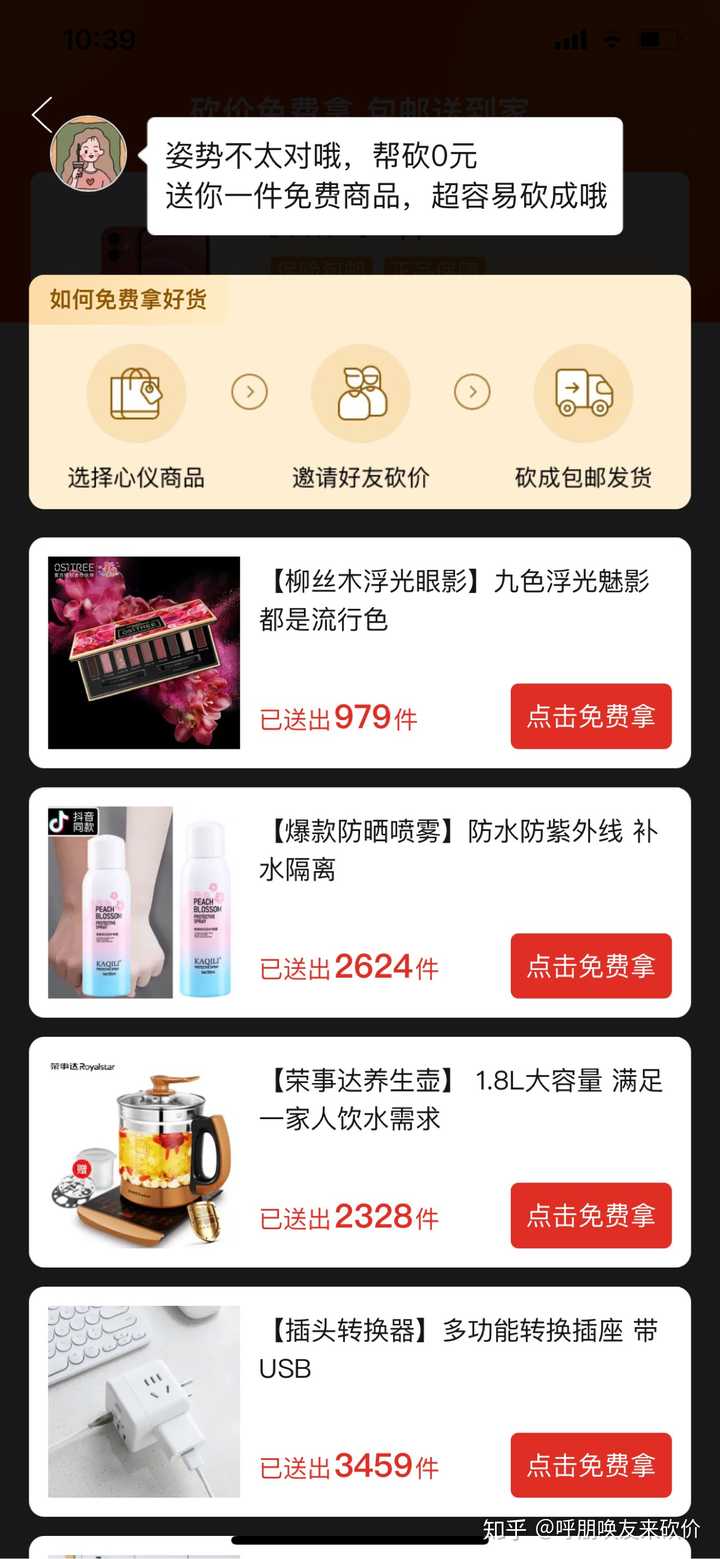Tap the Wi-Fi icon in the status bar
The width and height of the screenshot is (720, 1559).
(x=613, y=39)
